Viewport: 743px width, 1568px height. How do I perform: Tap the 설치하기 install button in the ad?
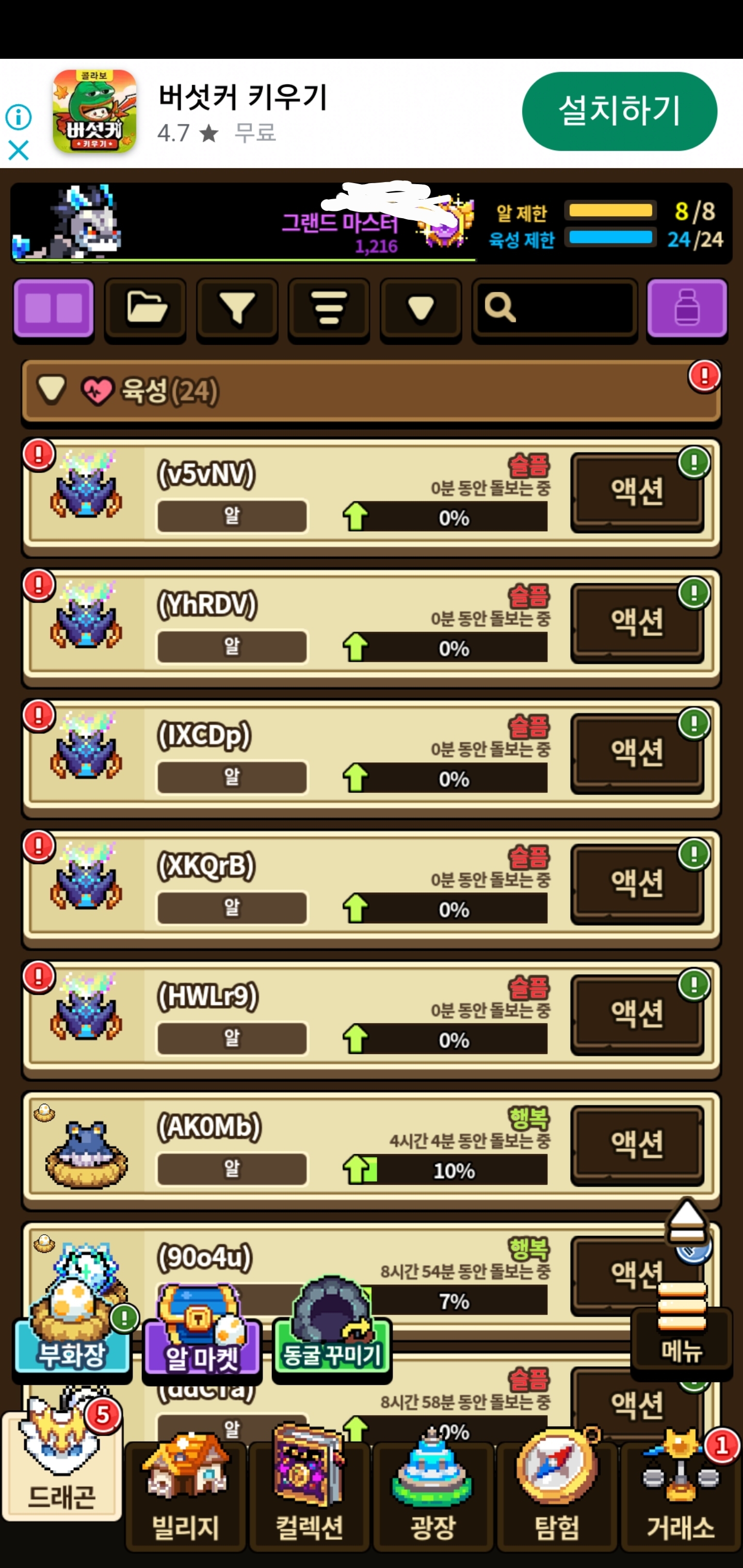pyautogui.click(x=619, y=111)
